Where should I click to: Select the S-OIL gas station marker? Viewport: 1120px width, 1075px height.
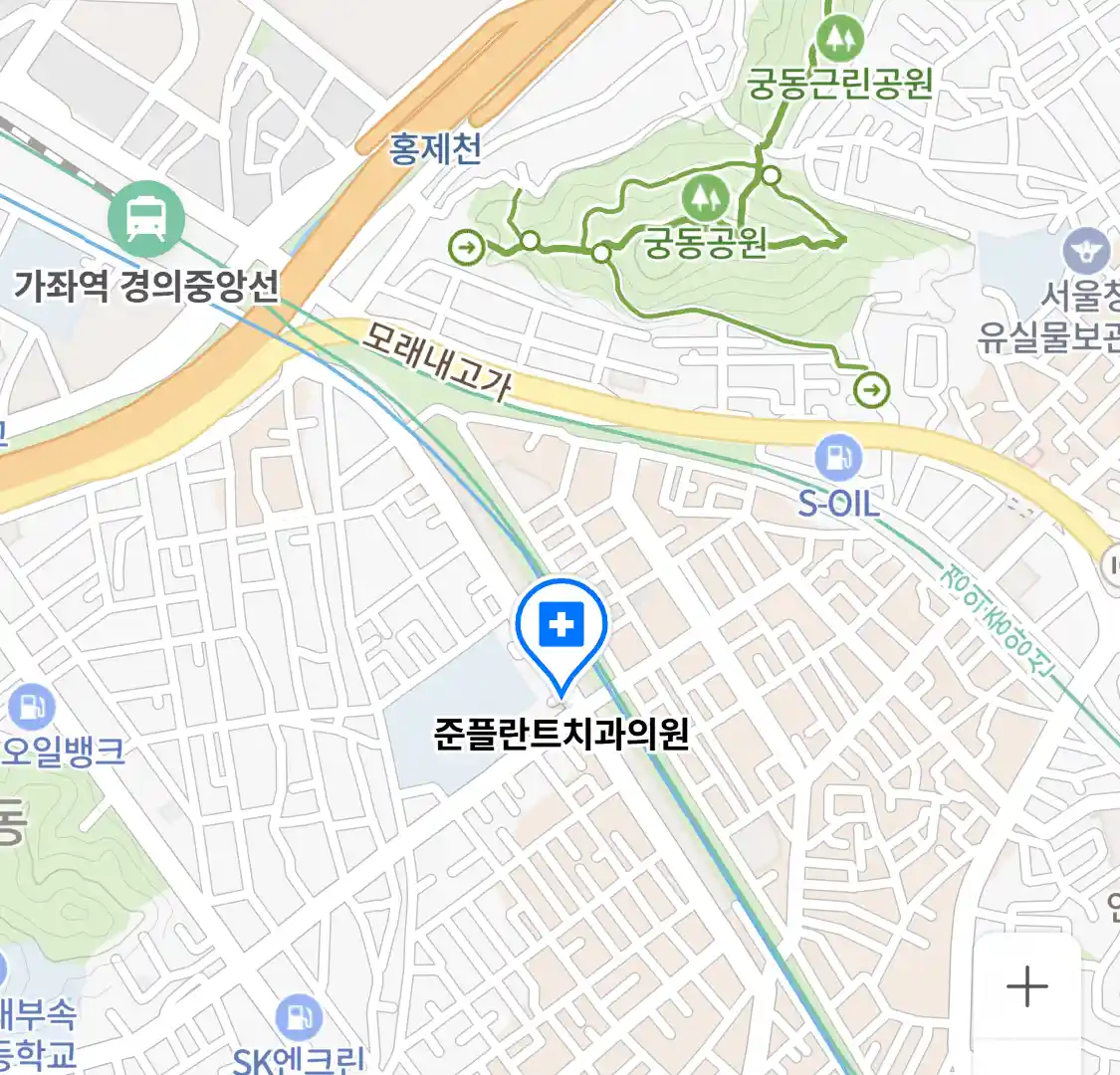pos(839,459)
